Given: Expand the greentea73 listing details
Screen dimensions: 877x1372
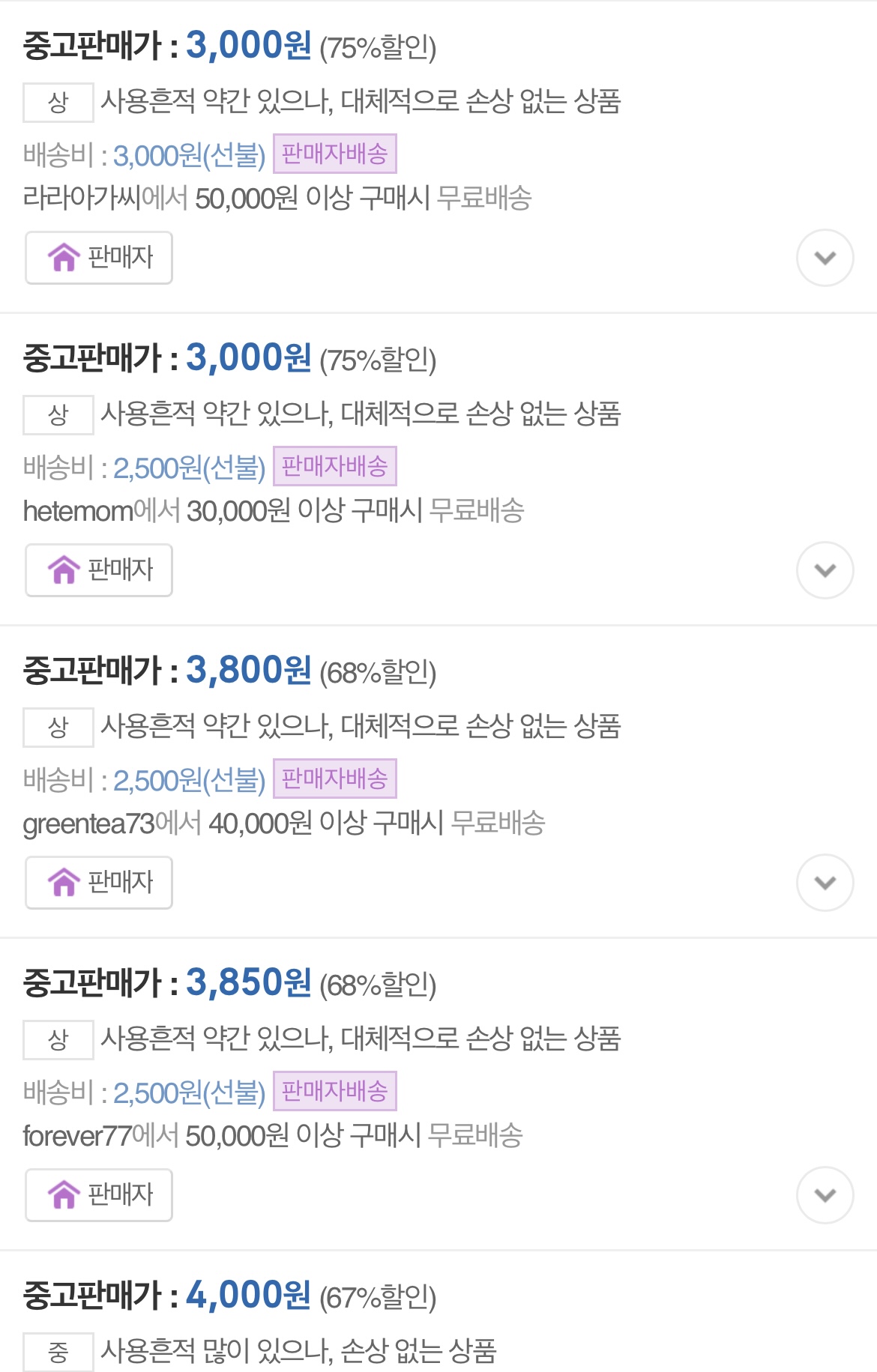Looking at the screenshot, I should coord(825,883).
